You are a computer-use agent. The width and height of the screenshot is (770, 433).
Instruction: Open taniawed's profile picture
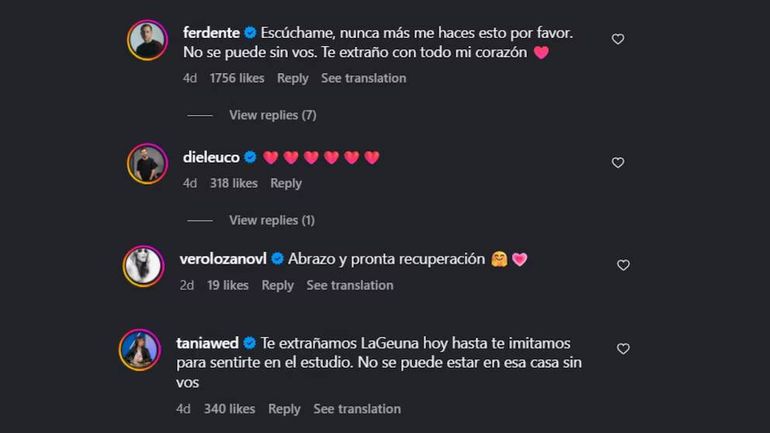(139, 349)
